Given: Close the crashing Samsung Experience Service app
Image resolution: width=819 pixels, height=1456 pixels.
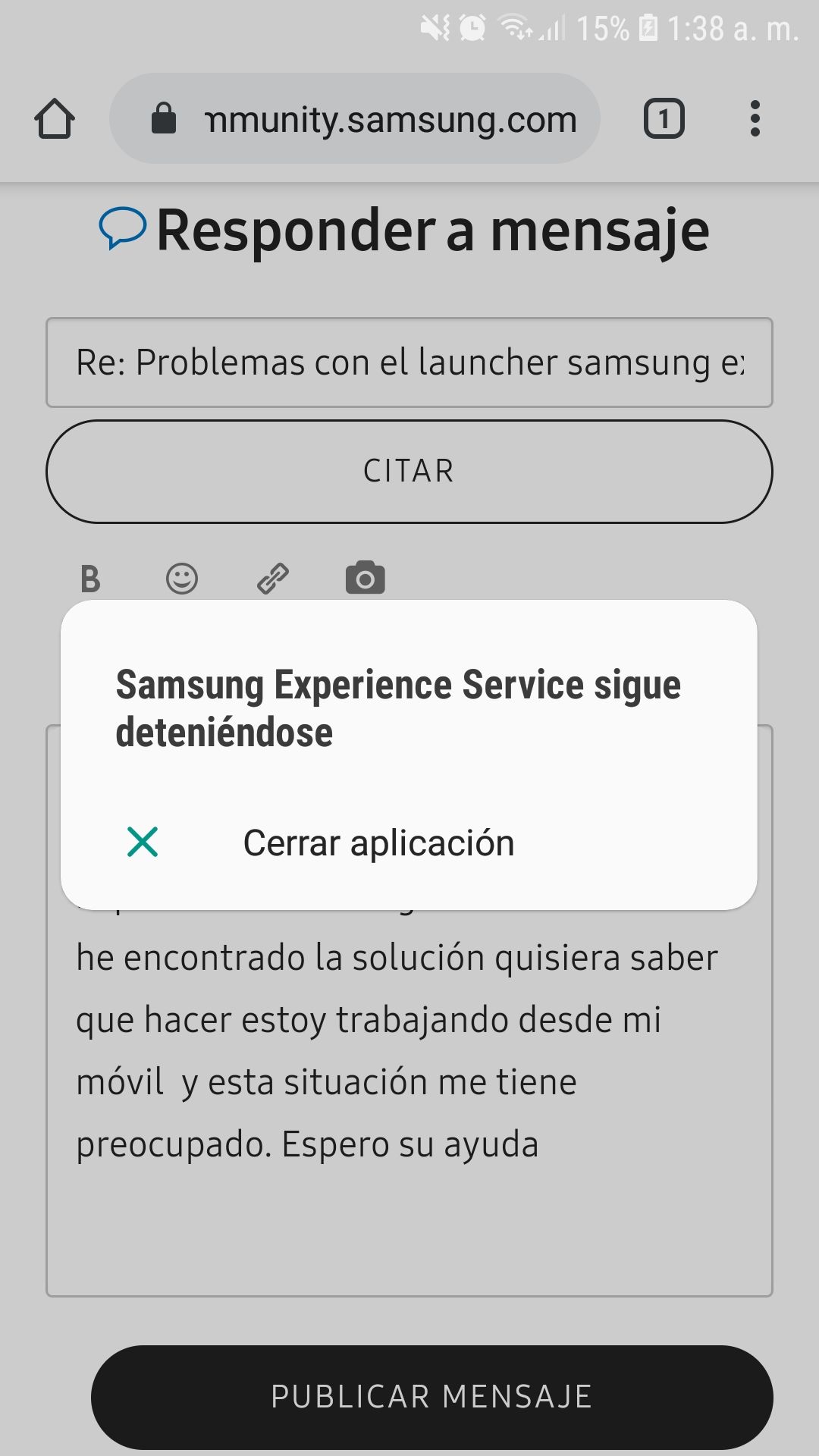Looking at the screenshot, I should coord(378,843).
